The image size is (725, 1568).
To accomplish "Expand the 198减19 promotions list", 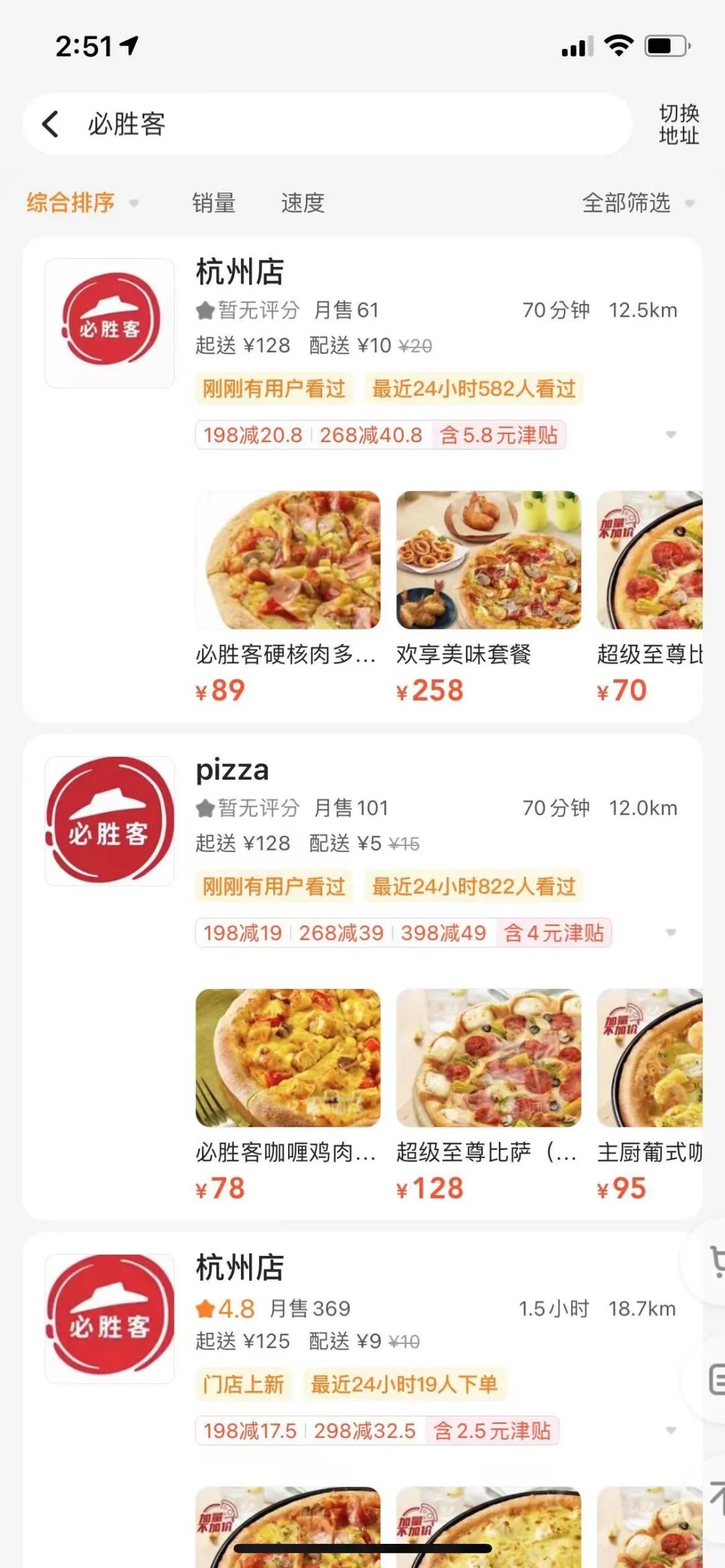I will pos(670,933).
